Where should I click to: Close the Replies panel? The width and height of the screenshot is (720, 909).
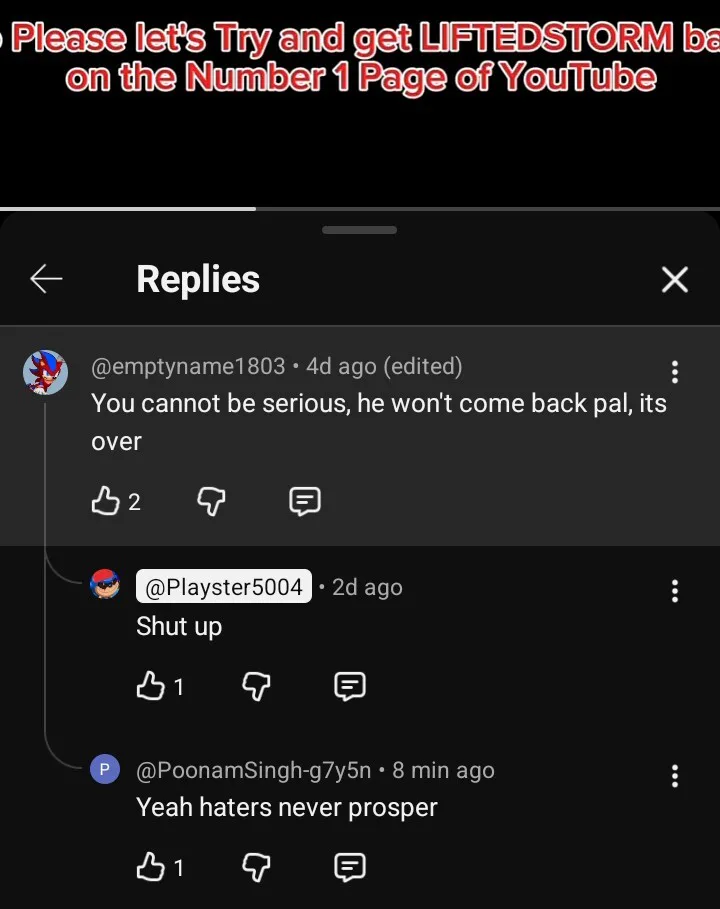click(675, 280)
